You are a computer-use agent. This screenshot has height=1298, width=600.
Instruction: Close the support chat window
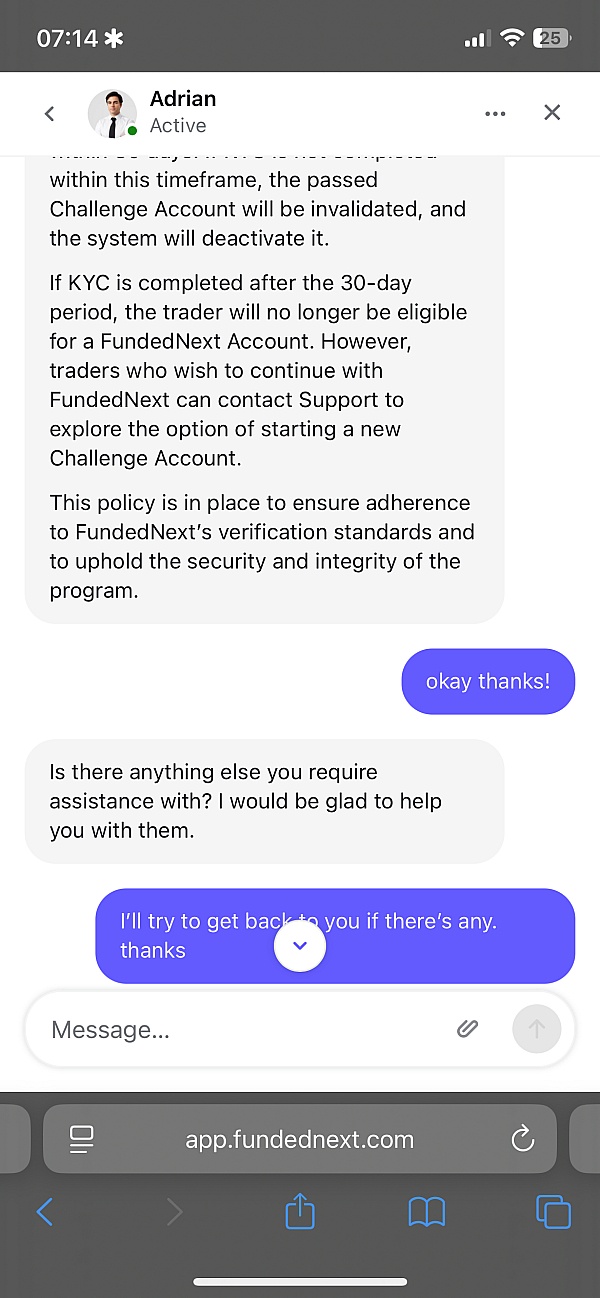click(x=552, y=113)
